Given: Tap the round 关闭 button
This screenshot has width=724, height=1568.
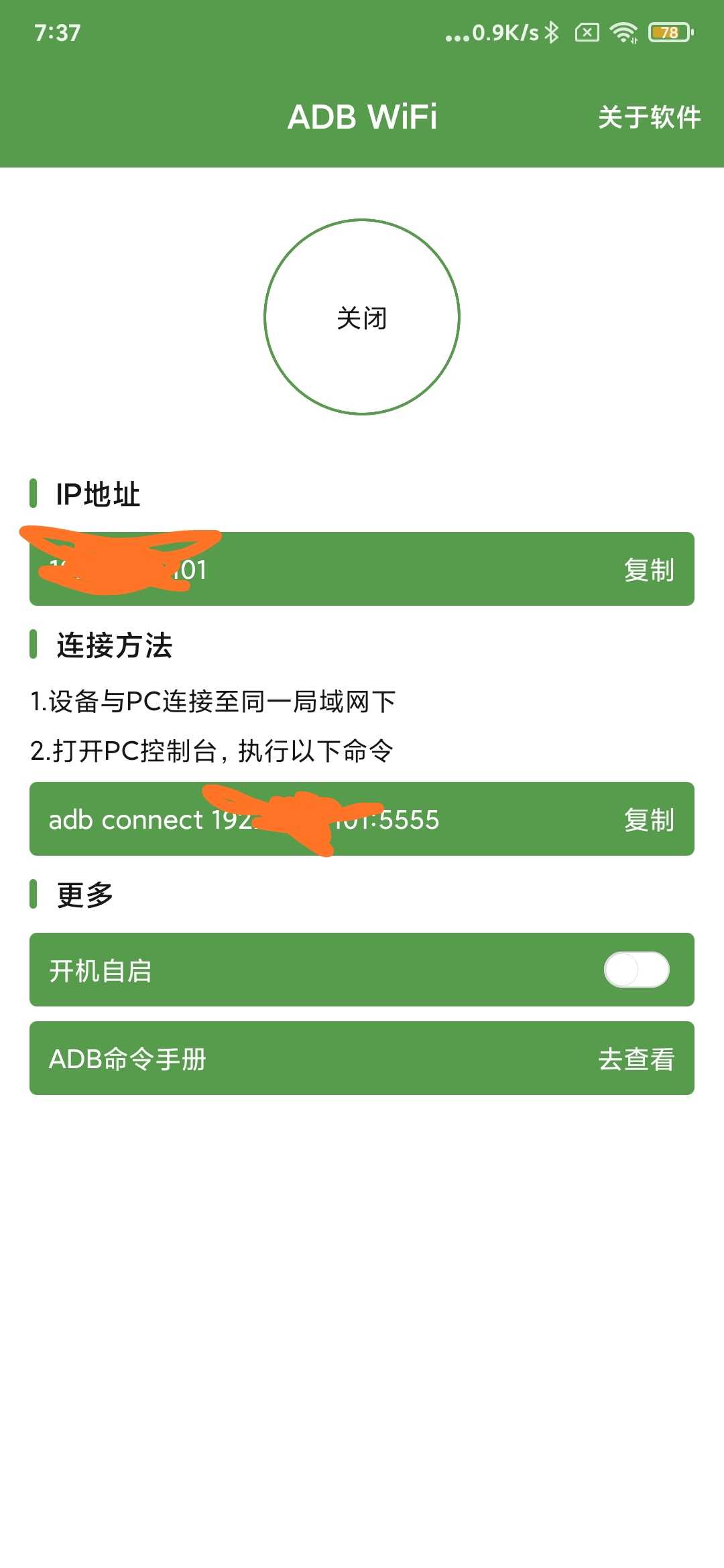Looking at the screenshot, I should coord(362,317).
